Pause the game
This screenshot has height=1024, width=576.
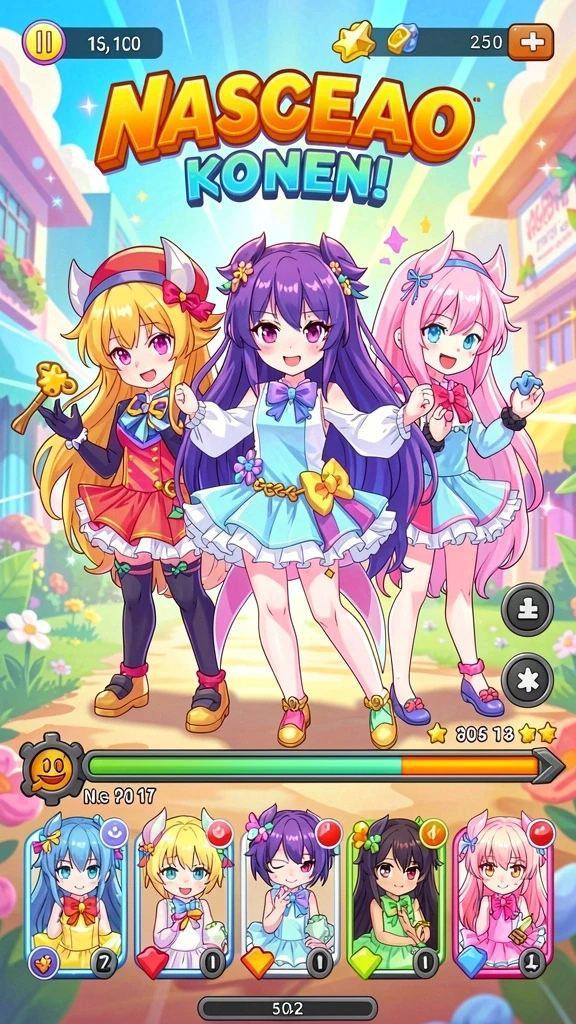click(x=44, y=42)
